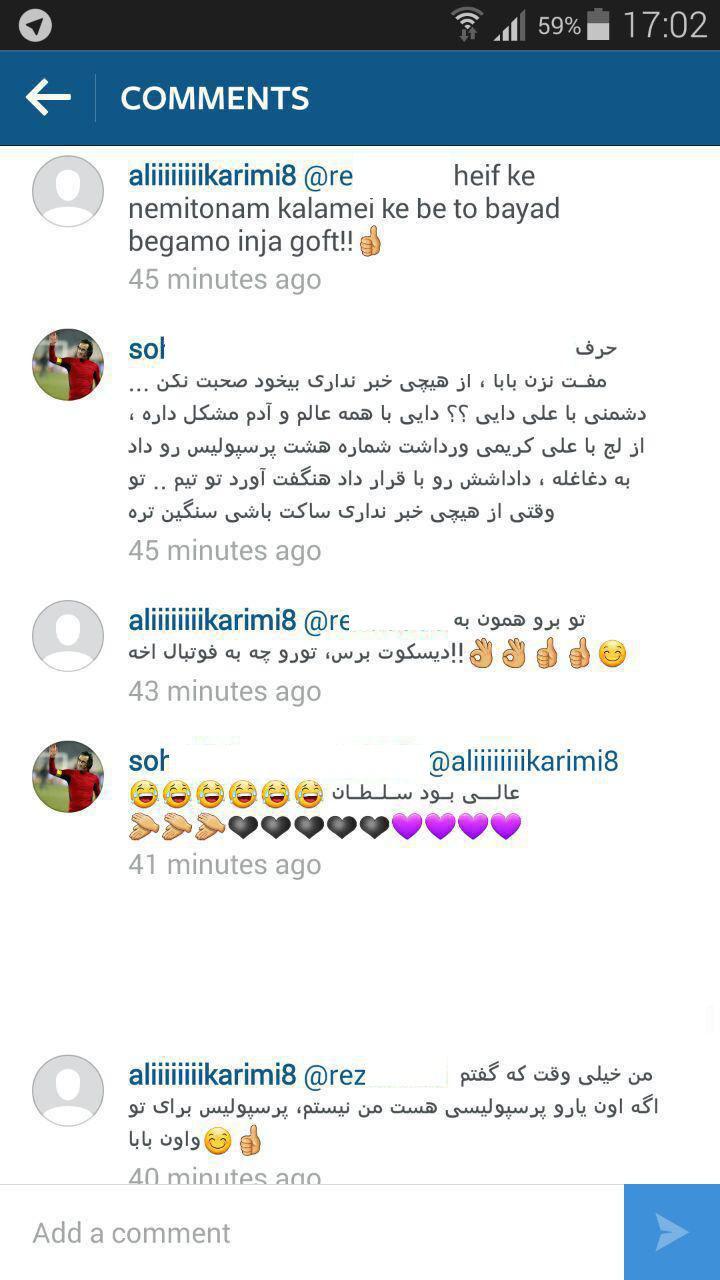Send the comment with the paper-plane button

[x=672, y=1232]
